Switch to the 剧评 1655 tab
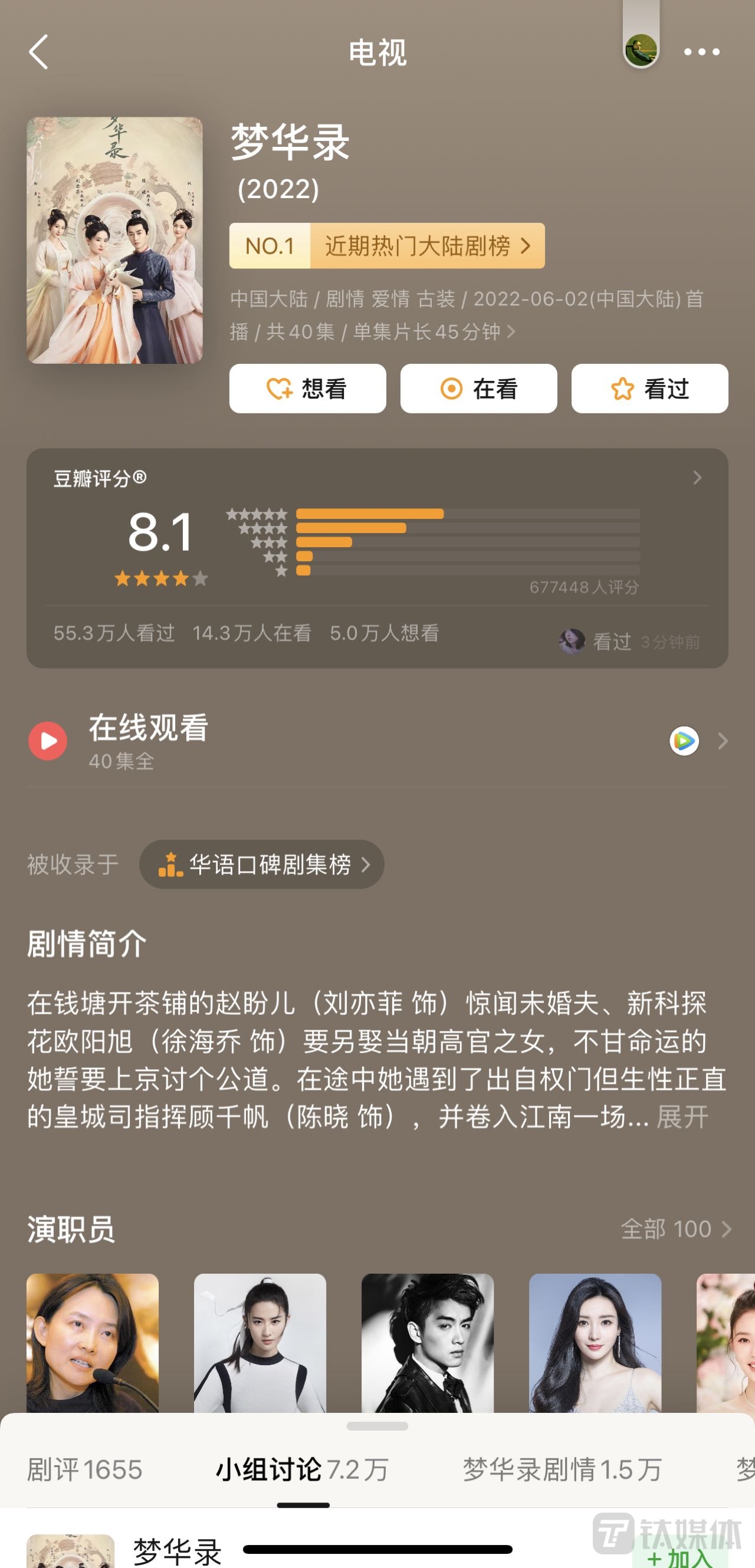The height and width of the screenshot is (1568, 755). pos(83,1471)
